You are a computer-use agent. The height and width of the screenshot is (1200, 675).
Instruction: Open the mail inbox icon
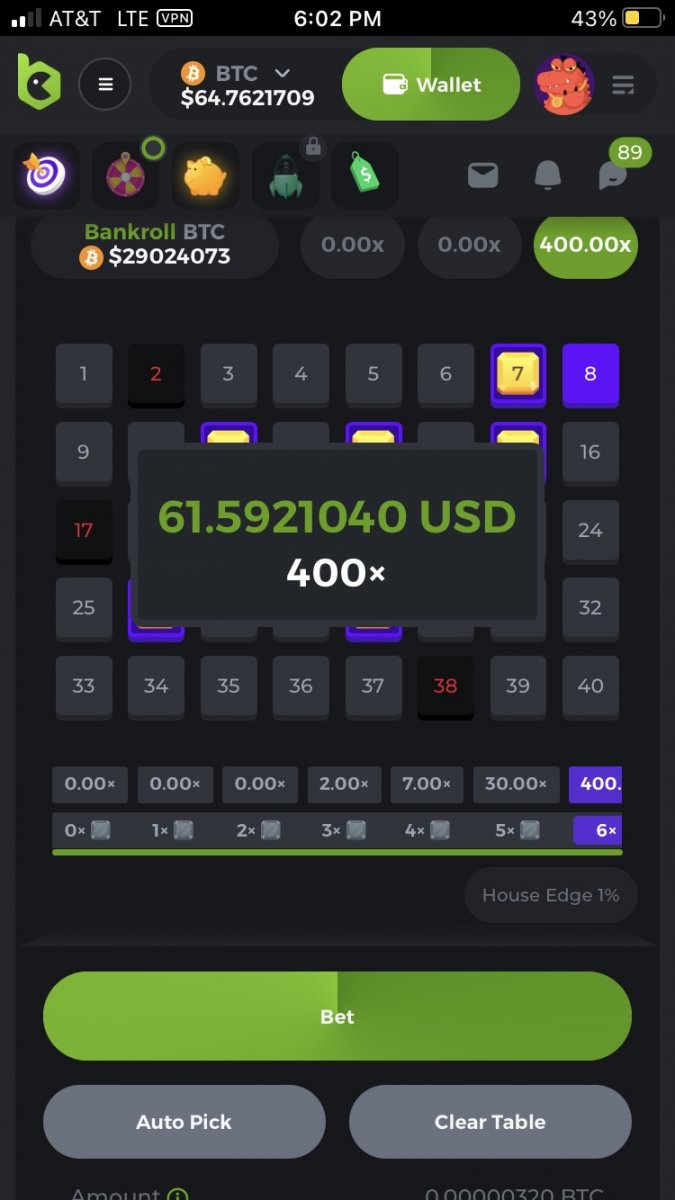pos(483,176)
